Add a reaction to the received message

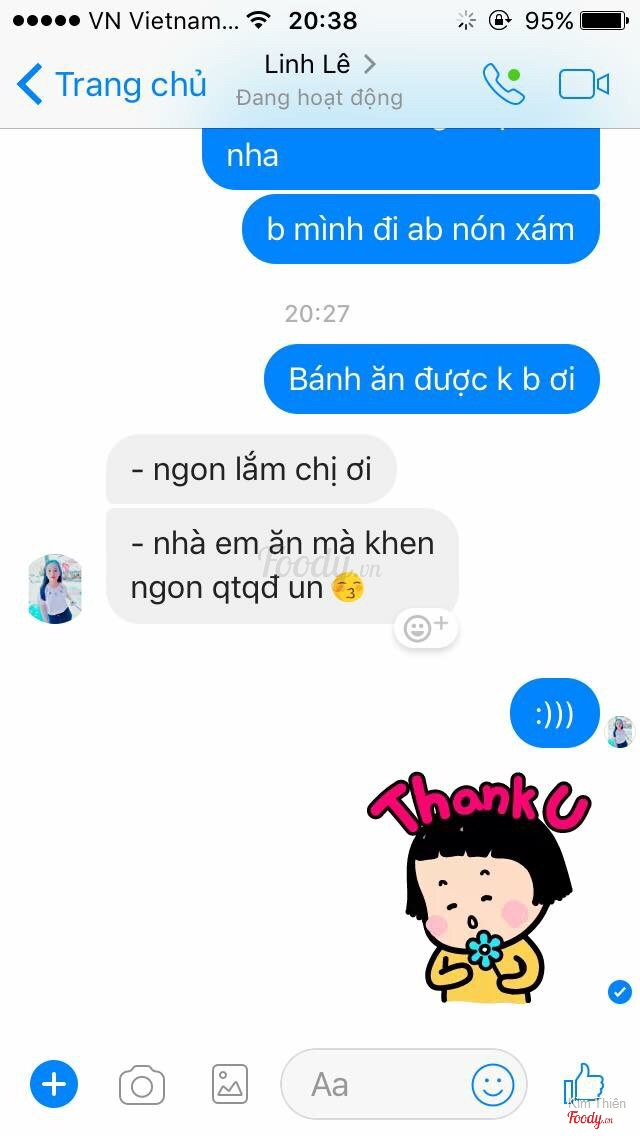point(426,628)
